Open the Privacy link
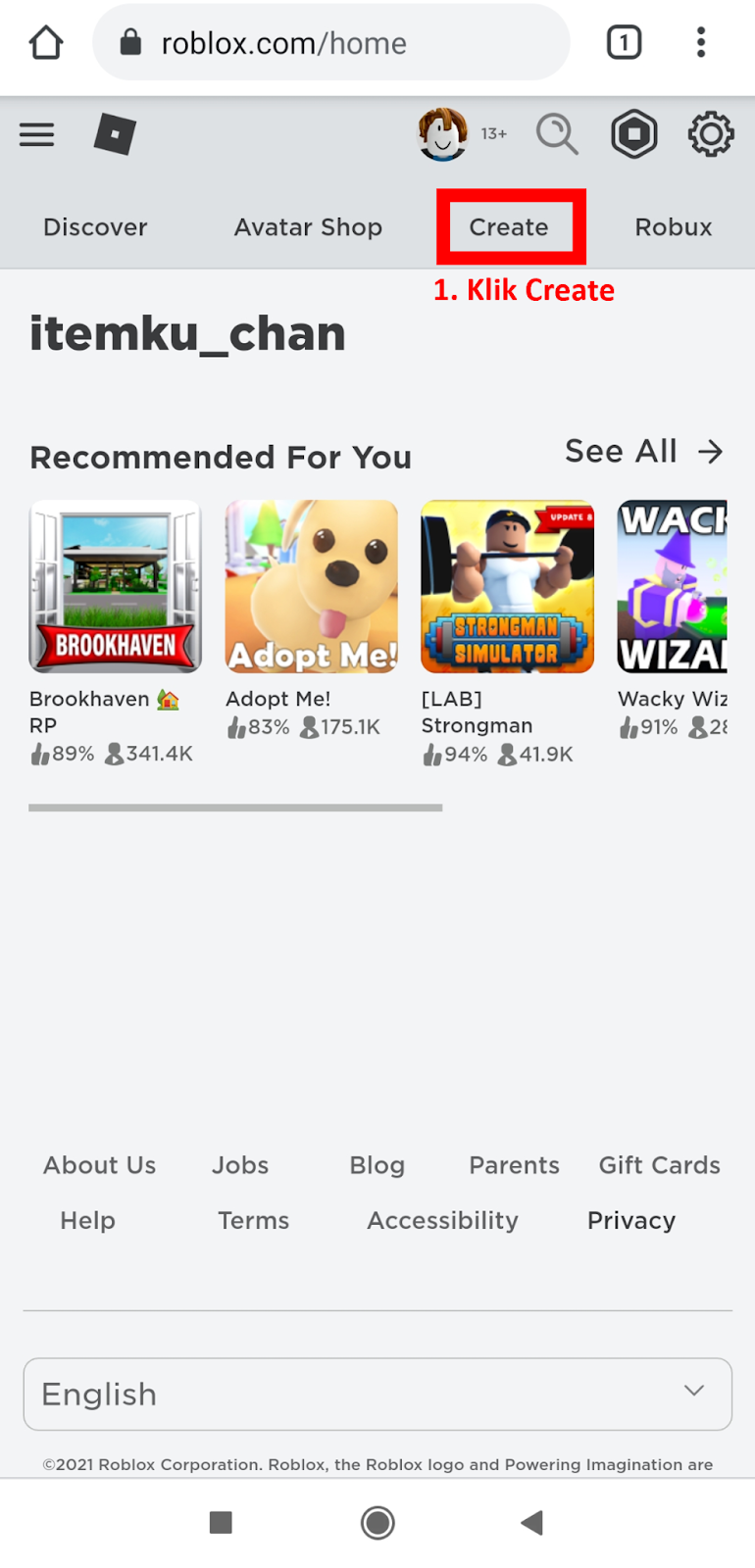755x1568 pixels. (x=631, y=1220)
